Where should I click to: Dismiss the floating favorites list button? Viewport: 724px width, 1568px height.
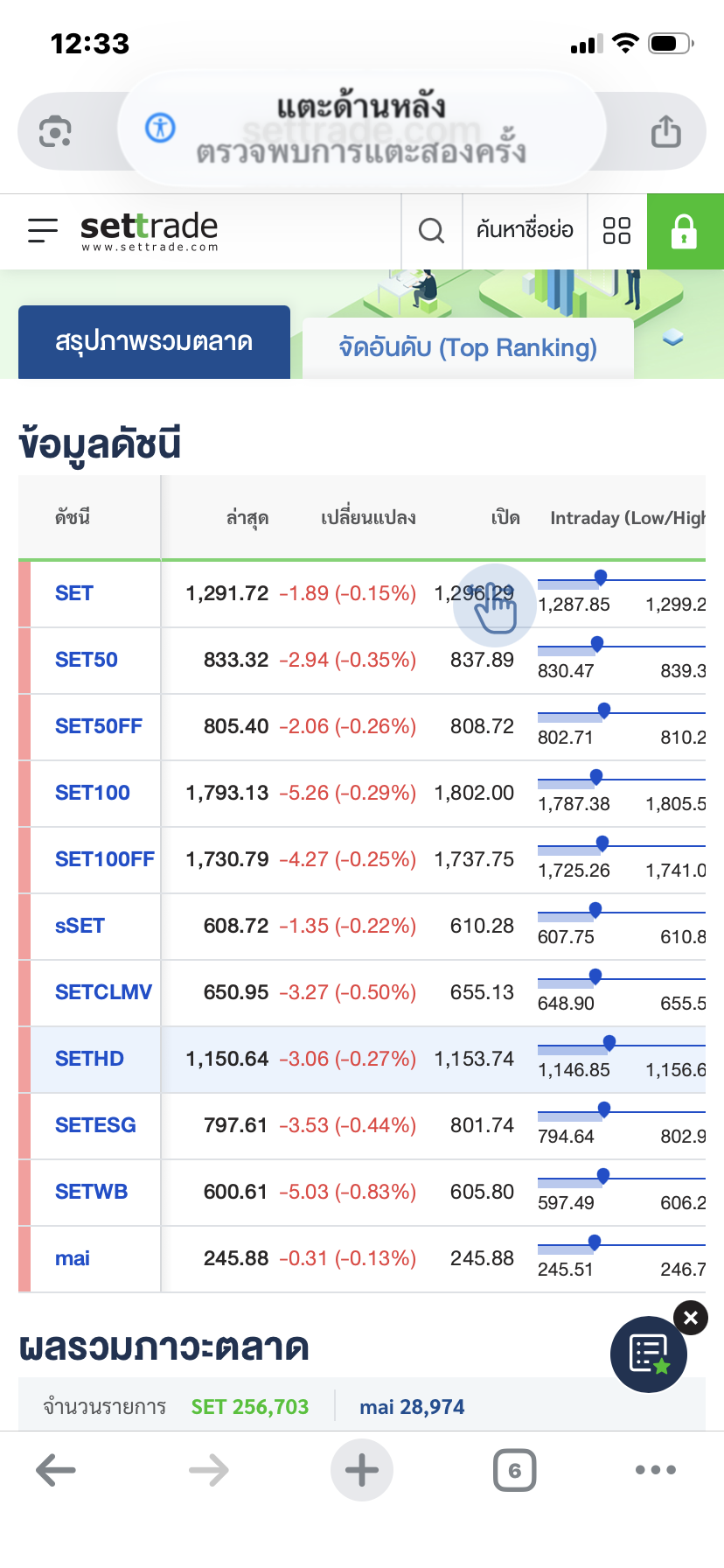point(691,1318)
